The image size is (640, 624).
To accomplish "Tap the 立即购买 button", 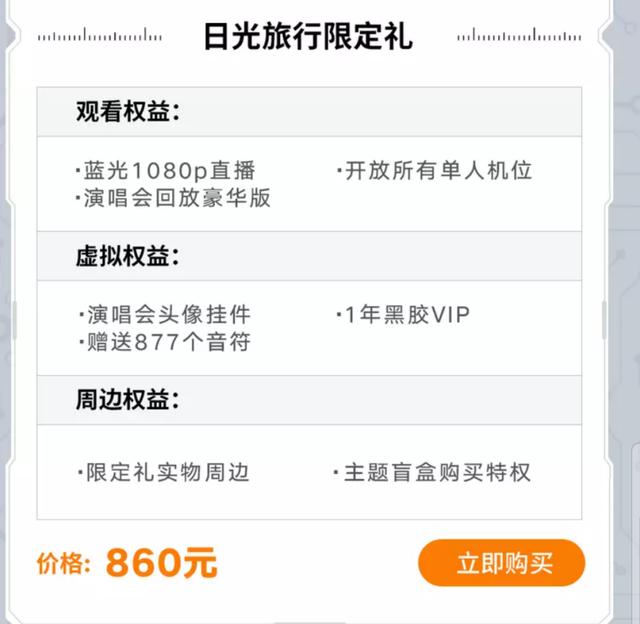I will pos(502,563).
